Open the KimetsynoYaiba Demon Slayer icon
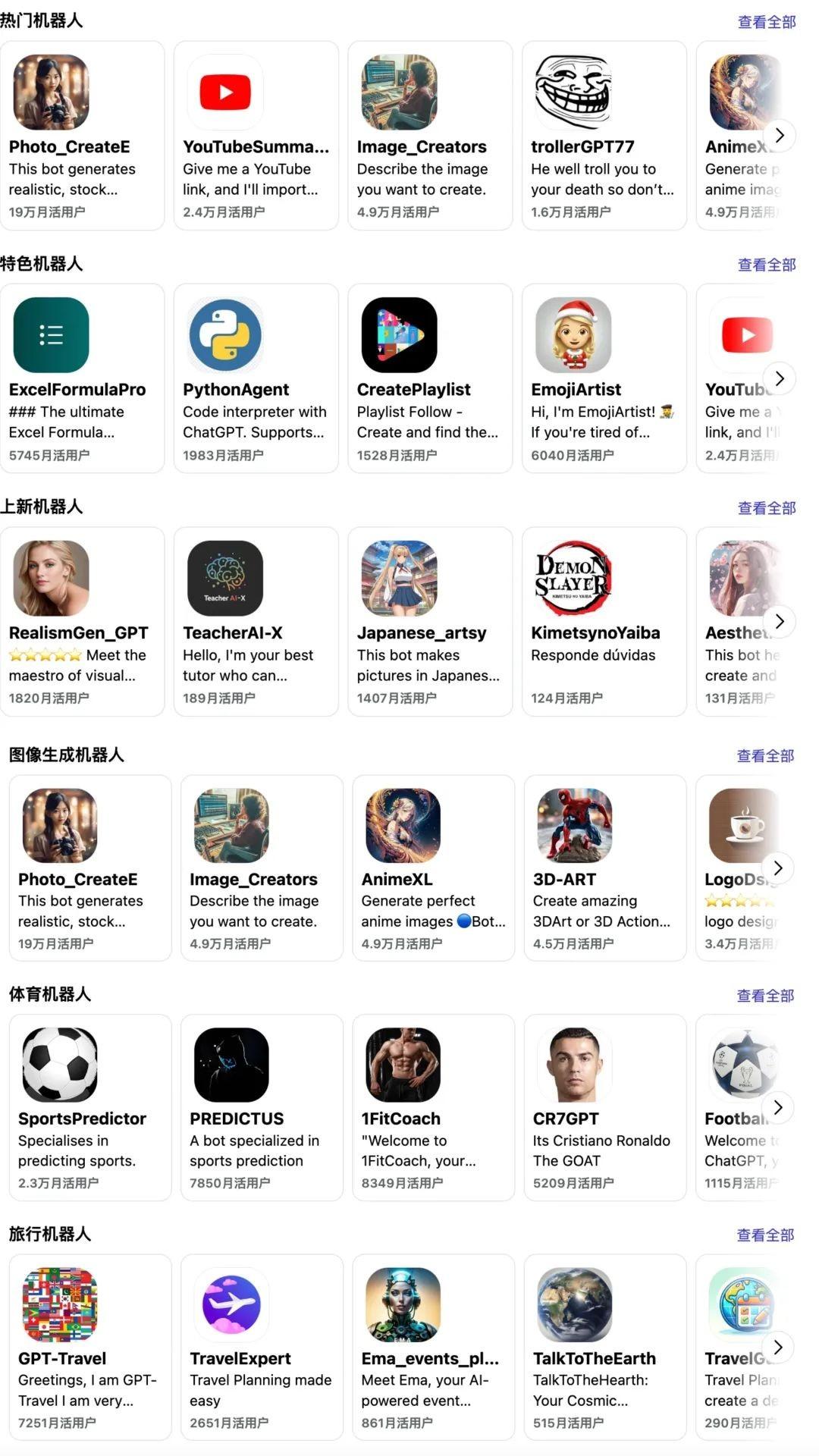The width and height of the screenshot is (819, 1456). tap(571, 577)
